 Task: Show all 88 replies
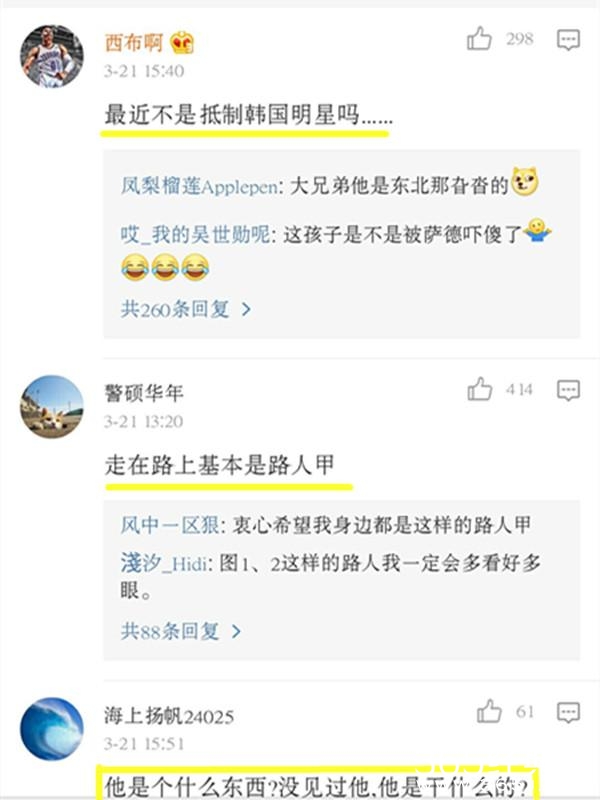point(181,631)
